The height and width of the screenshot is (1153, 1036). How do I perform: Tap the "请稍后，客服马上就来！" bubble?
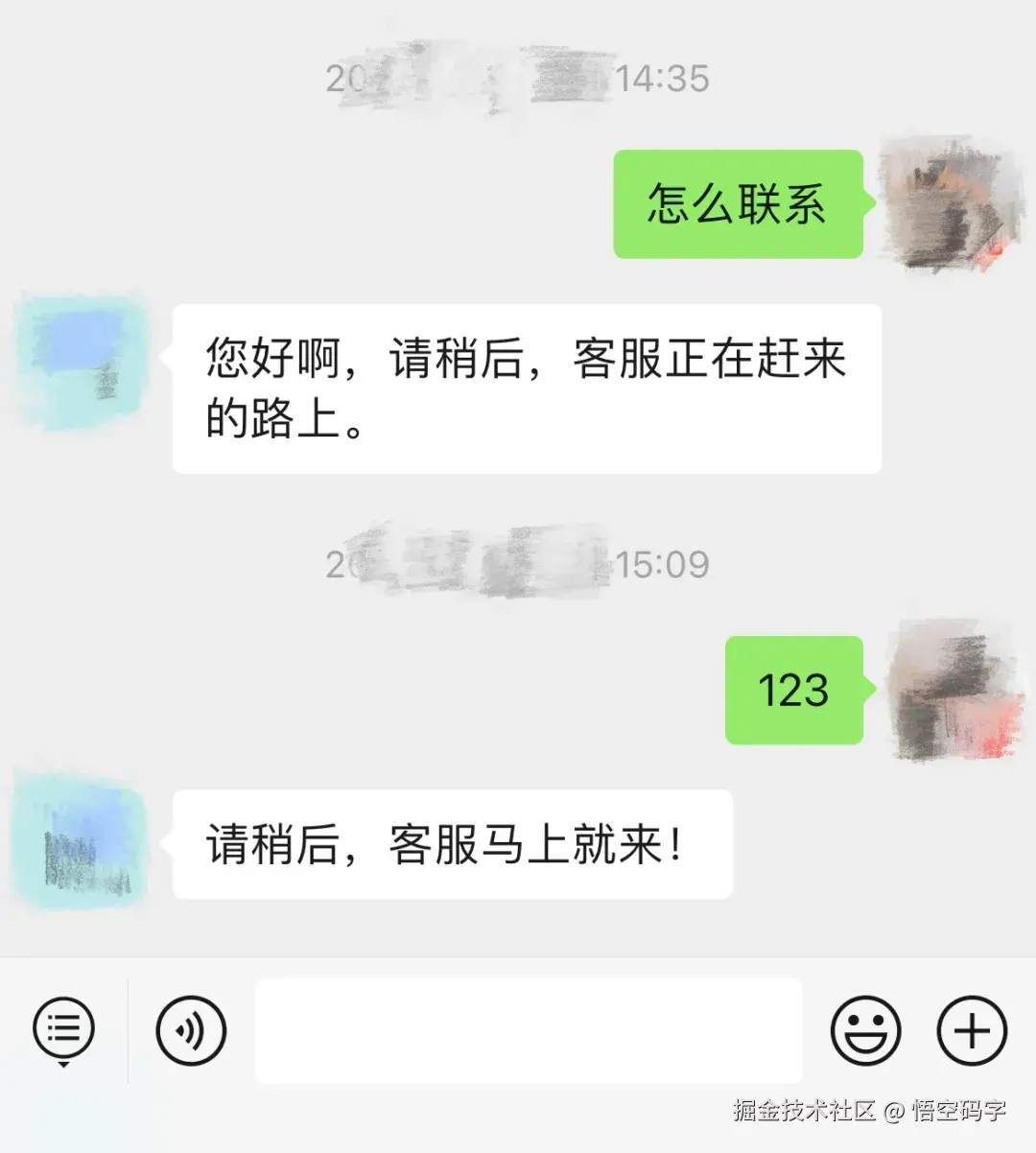click(451, 844)
